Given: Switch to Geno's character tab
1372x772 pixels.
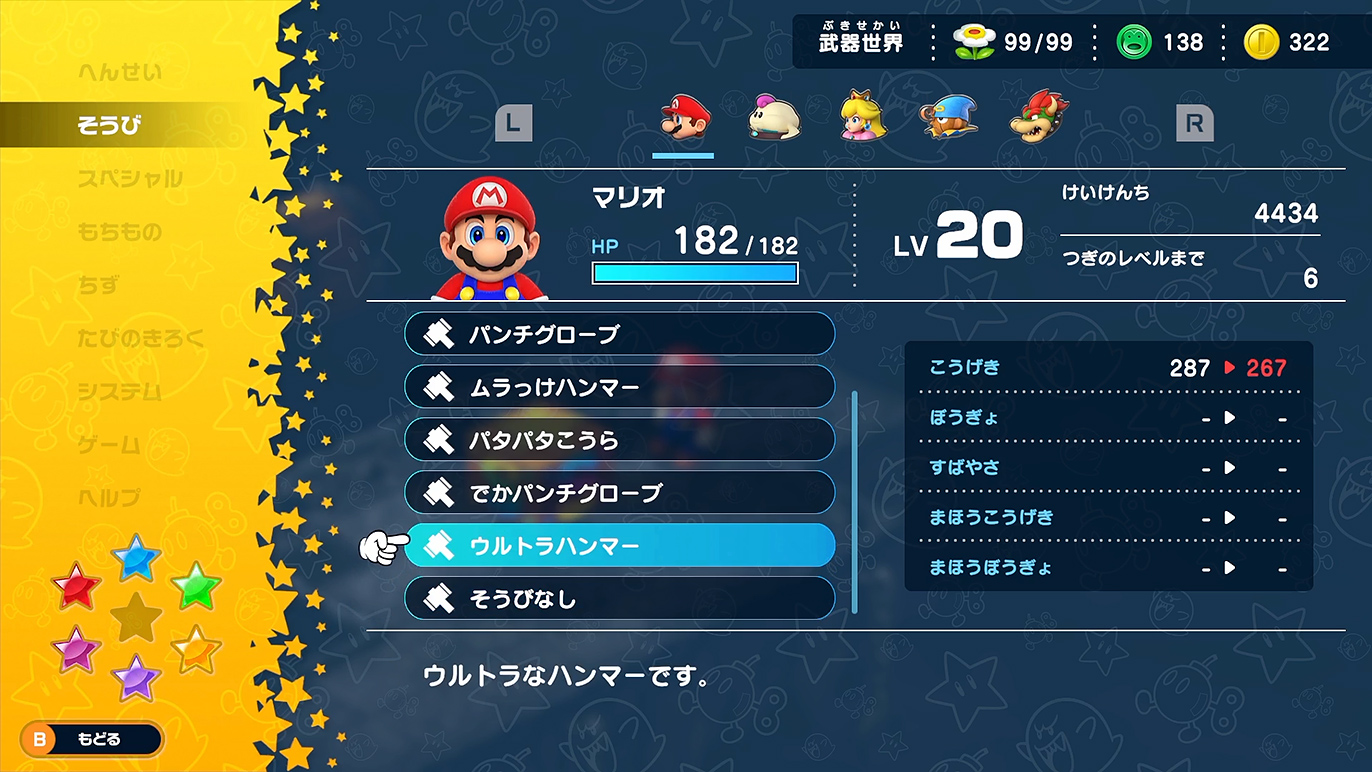Looking at the screenshot, I should pyautogui.click(x=948, y=118).
